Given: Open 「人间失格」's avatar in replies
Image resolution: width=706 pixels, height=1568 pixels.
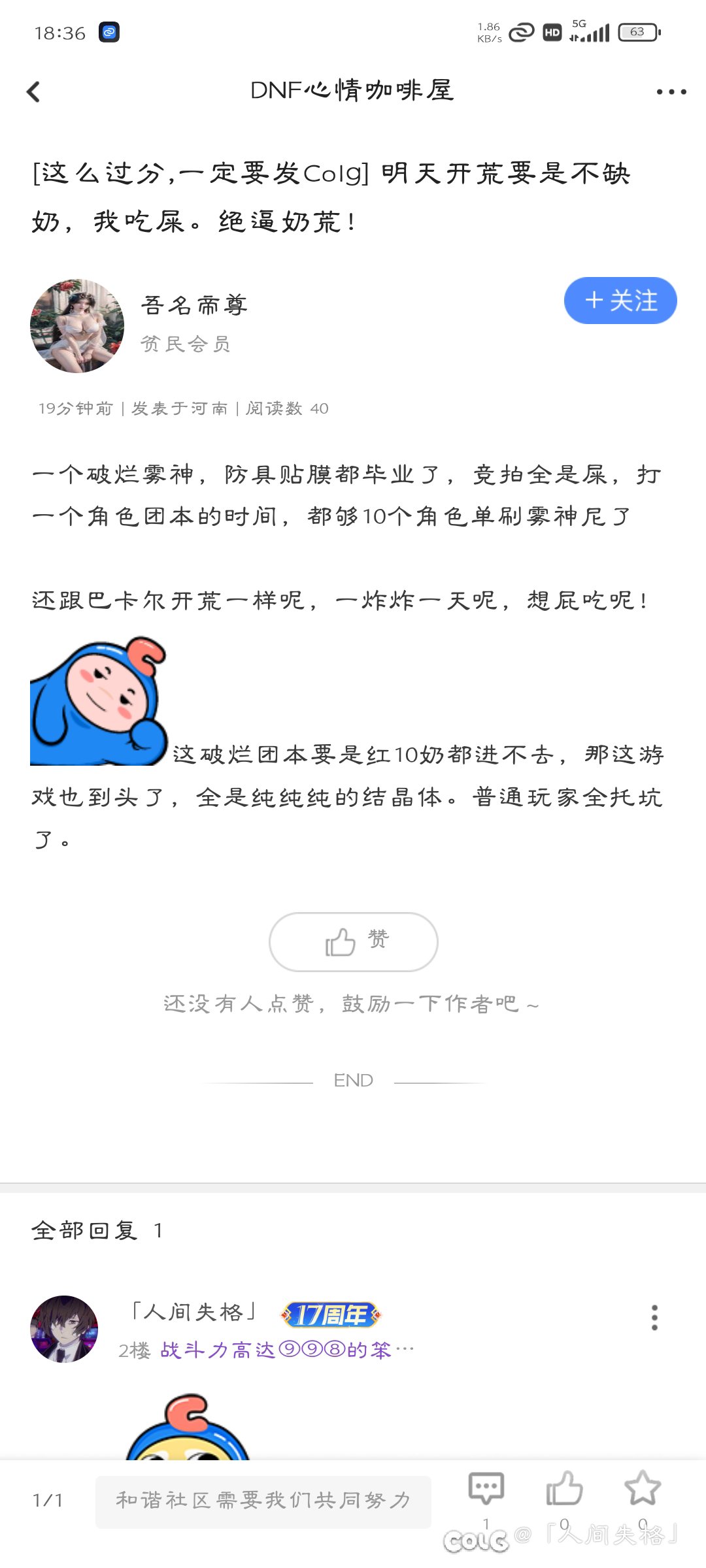Looking at the screenshot, I should click(x=64, y=1329).
